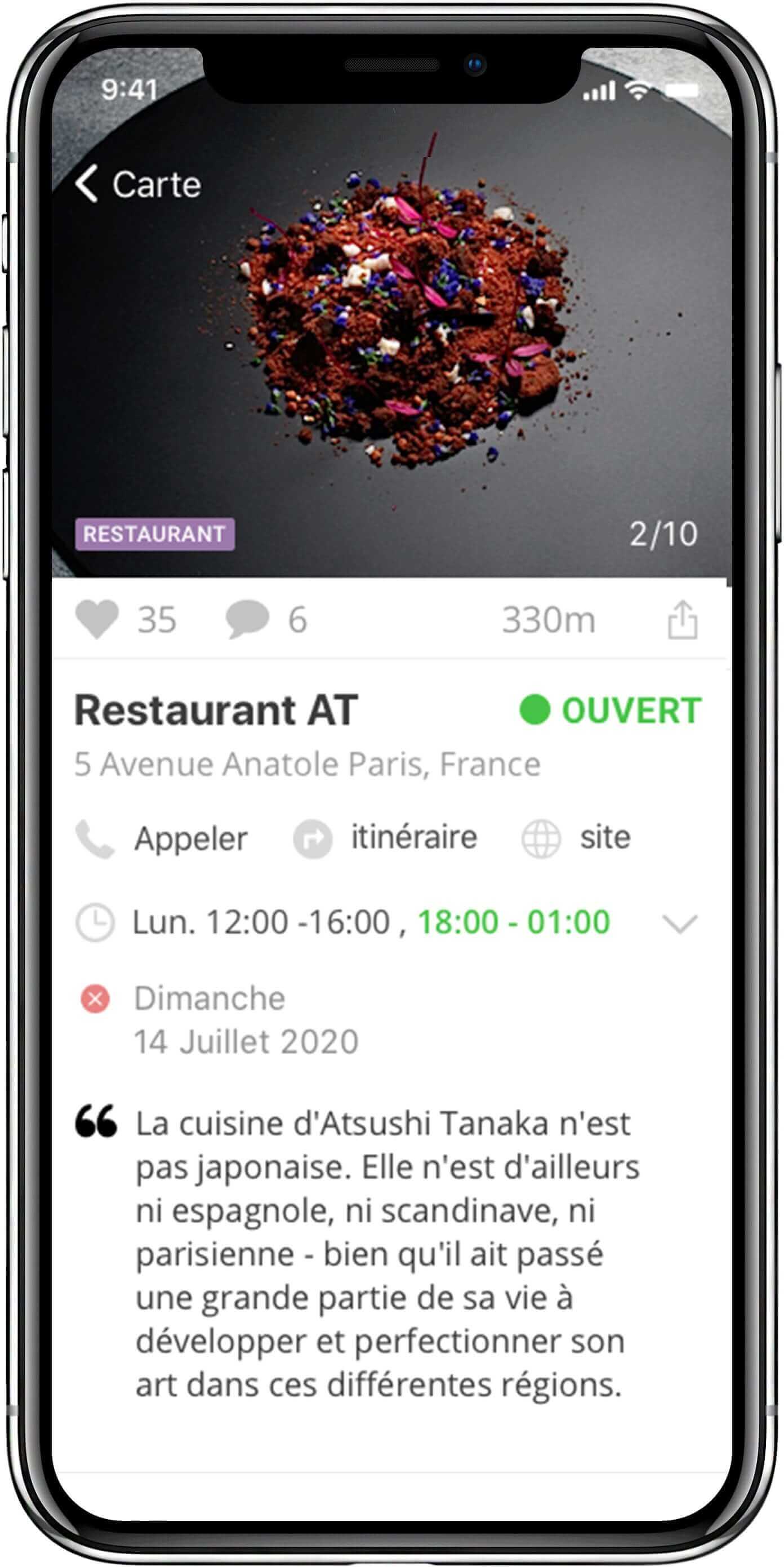
Task: Go back to Carte
Action: tap(137, 184)
